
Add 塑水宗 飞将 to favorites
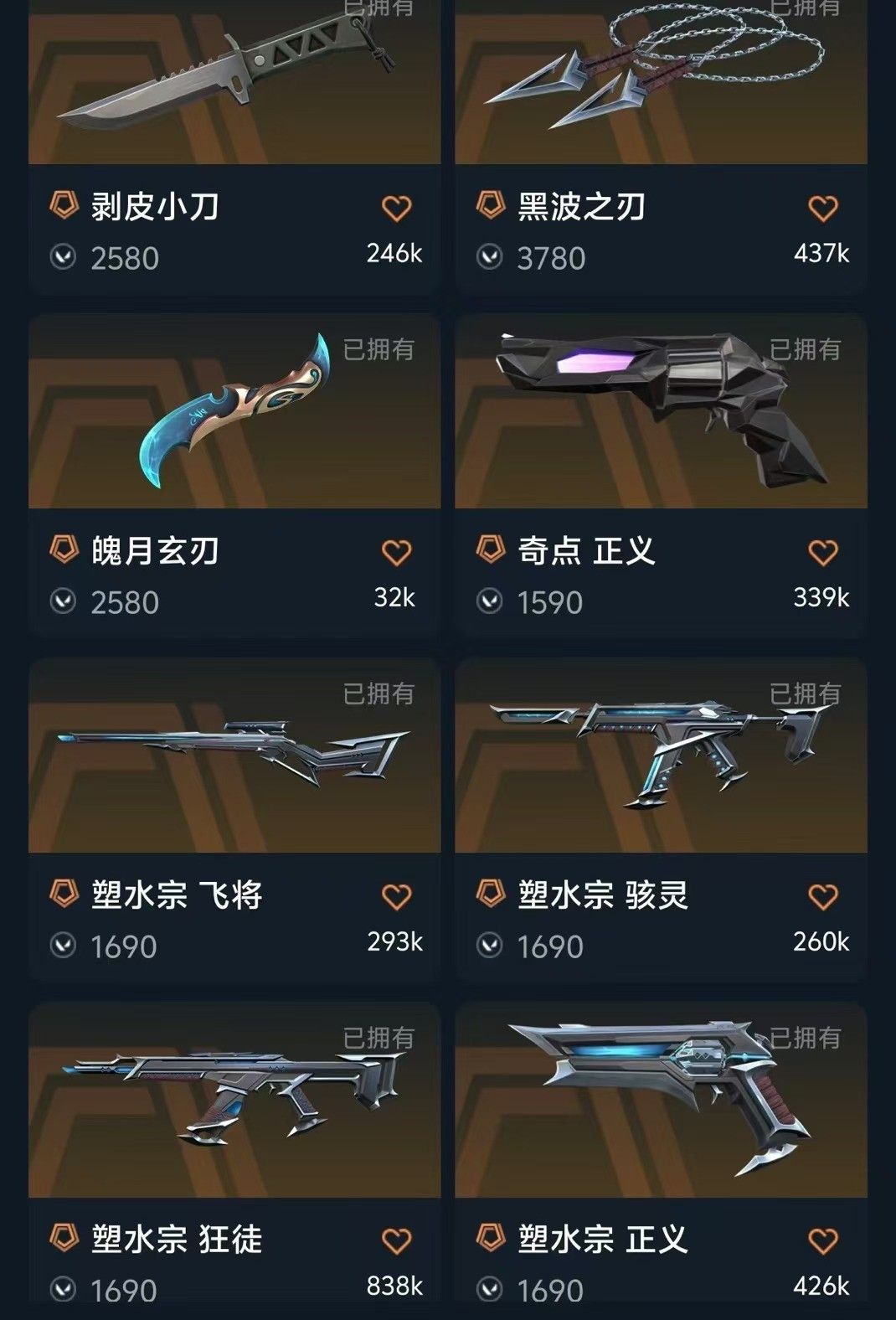(396, 897)
